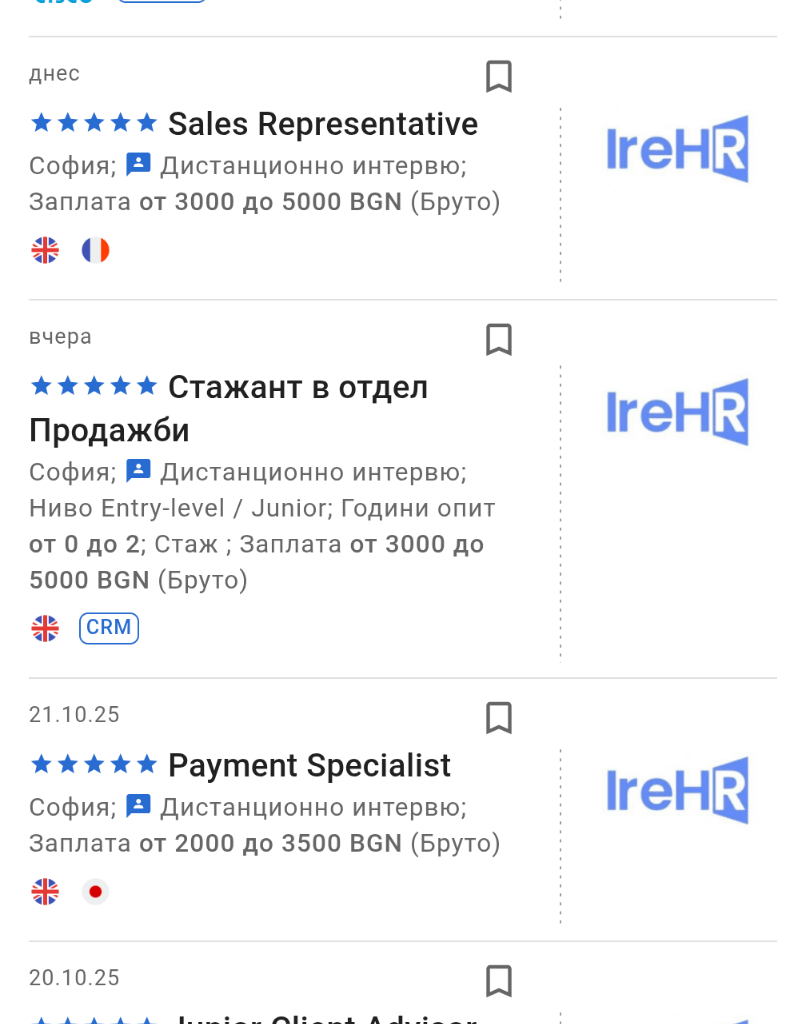806x1024 pixels.
Task: Click the IreHR logo beside Payment Specialist
Action: coord(676,790)
